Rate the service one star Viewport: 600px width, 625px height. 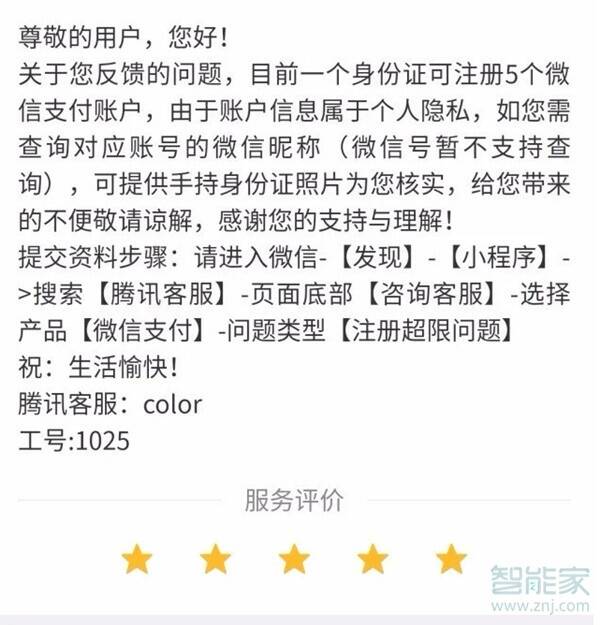point(136,559)
